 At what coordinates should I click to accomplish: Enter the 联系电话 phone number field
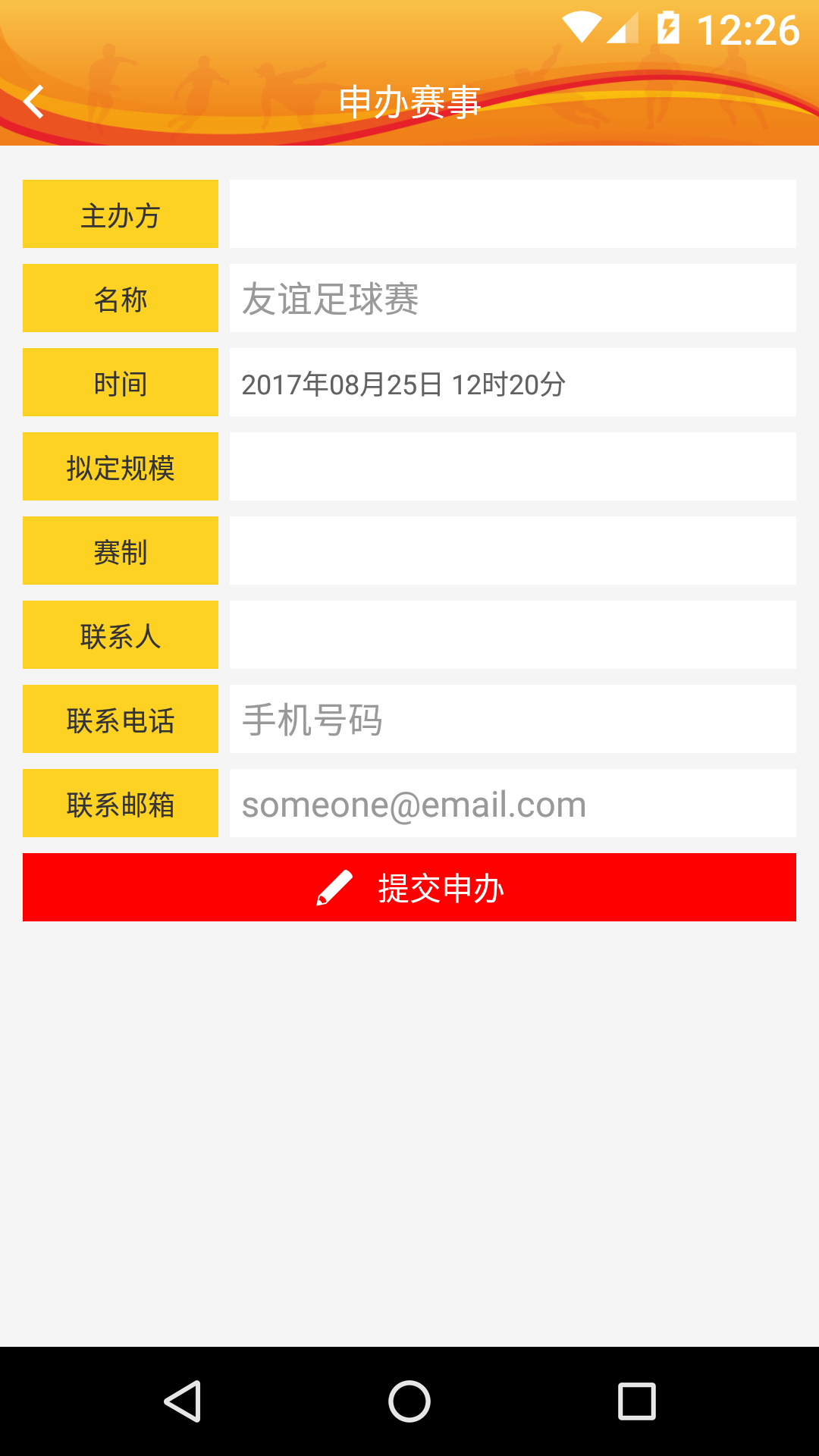(513, 719)
